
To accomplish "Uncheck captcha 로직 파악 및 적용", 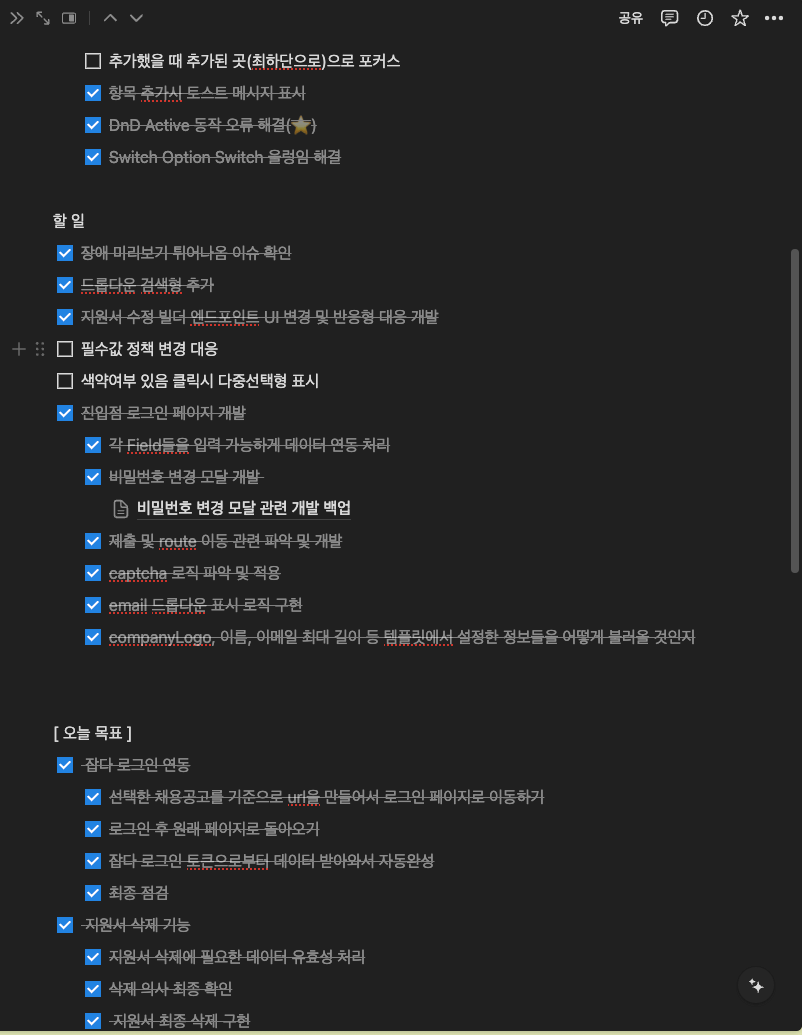I will click(93, 573).
